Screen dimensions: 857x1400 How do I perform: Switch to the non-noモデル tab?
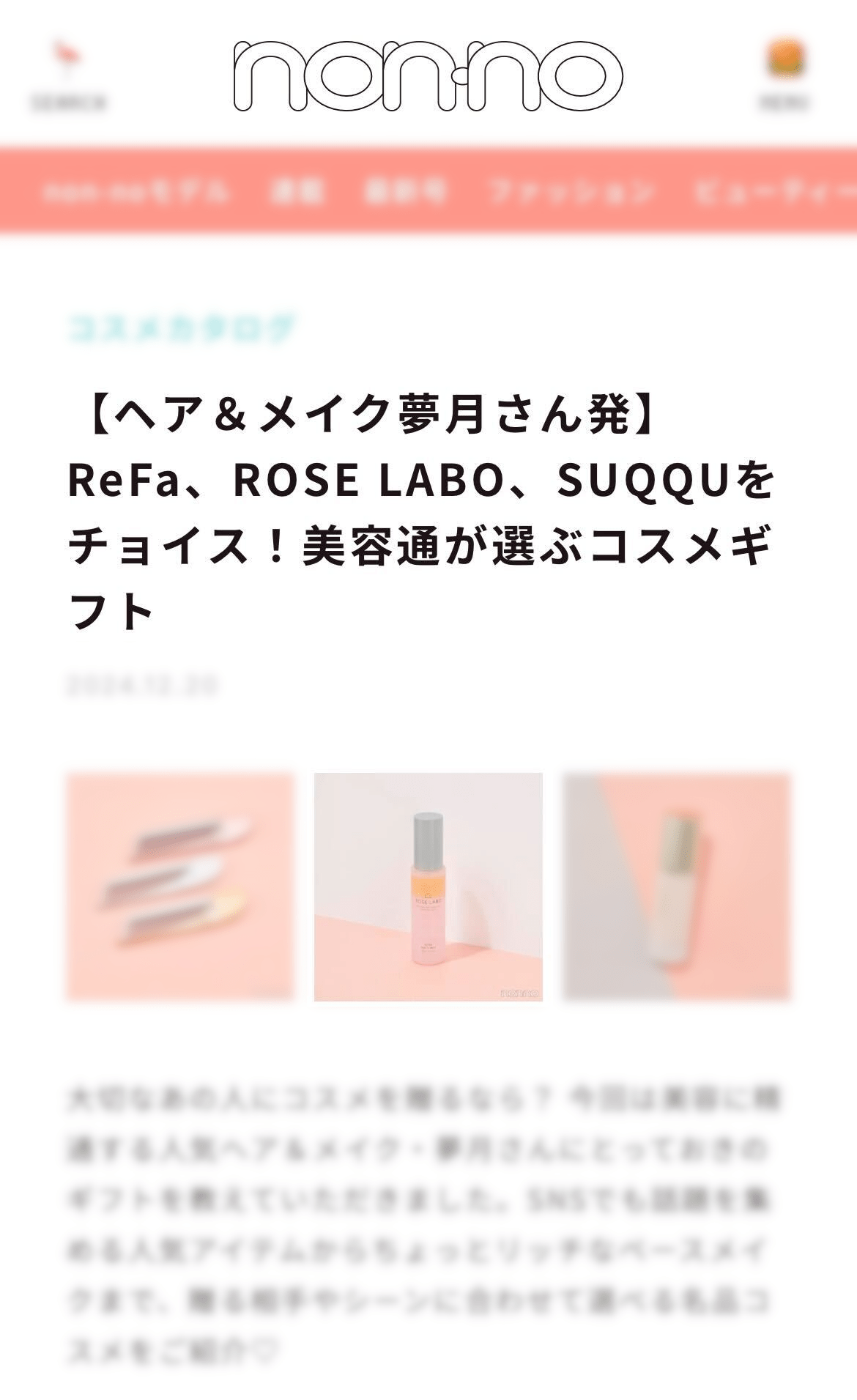pyautogui.click(x=137, y=192)
